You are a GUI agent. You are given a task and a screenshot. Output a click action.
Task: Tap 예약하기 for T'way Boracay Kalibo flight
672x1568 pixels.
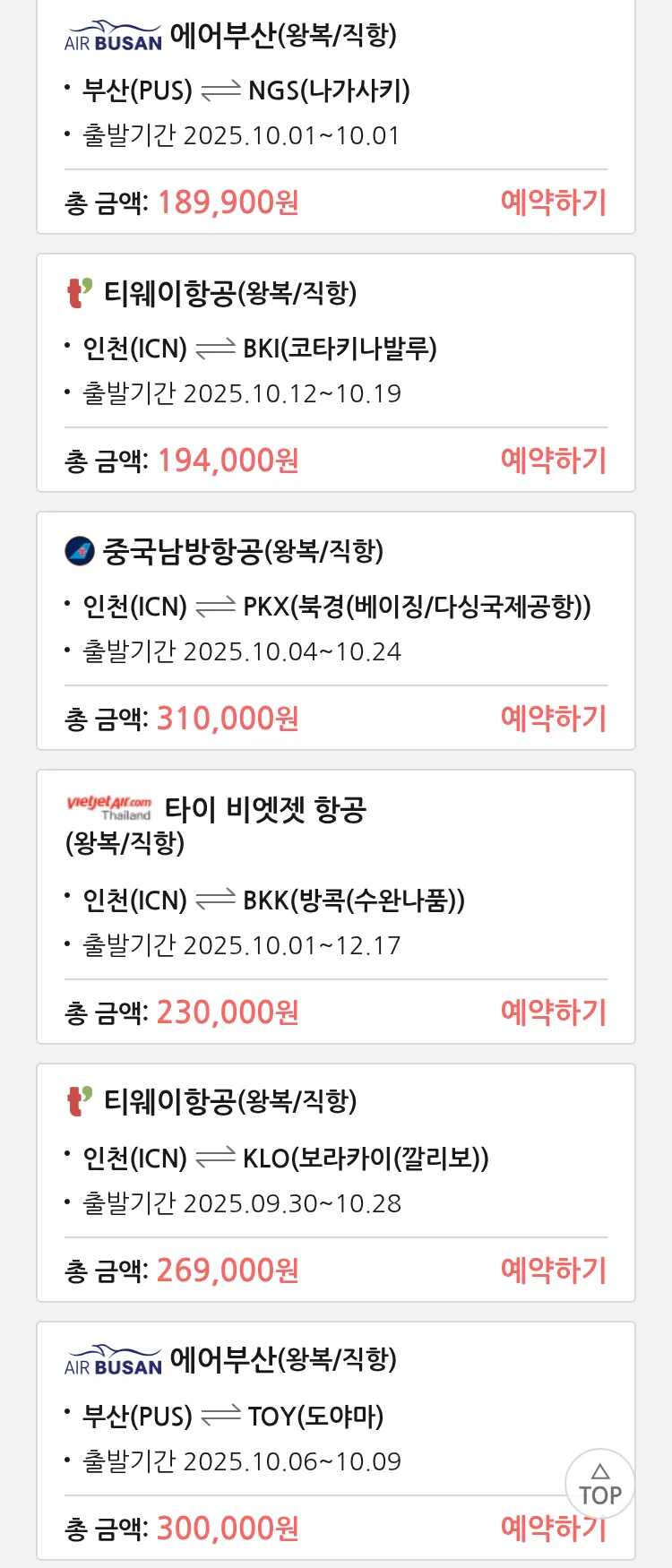553,1271
